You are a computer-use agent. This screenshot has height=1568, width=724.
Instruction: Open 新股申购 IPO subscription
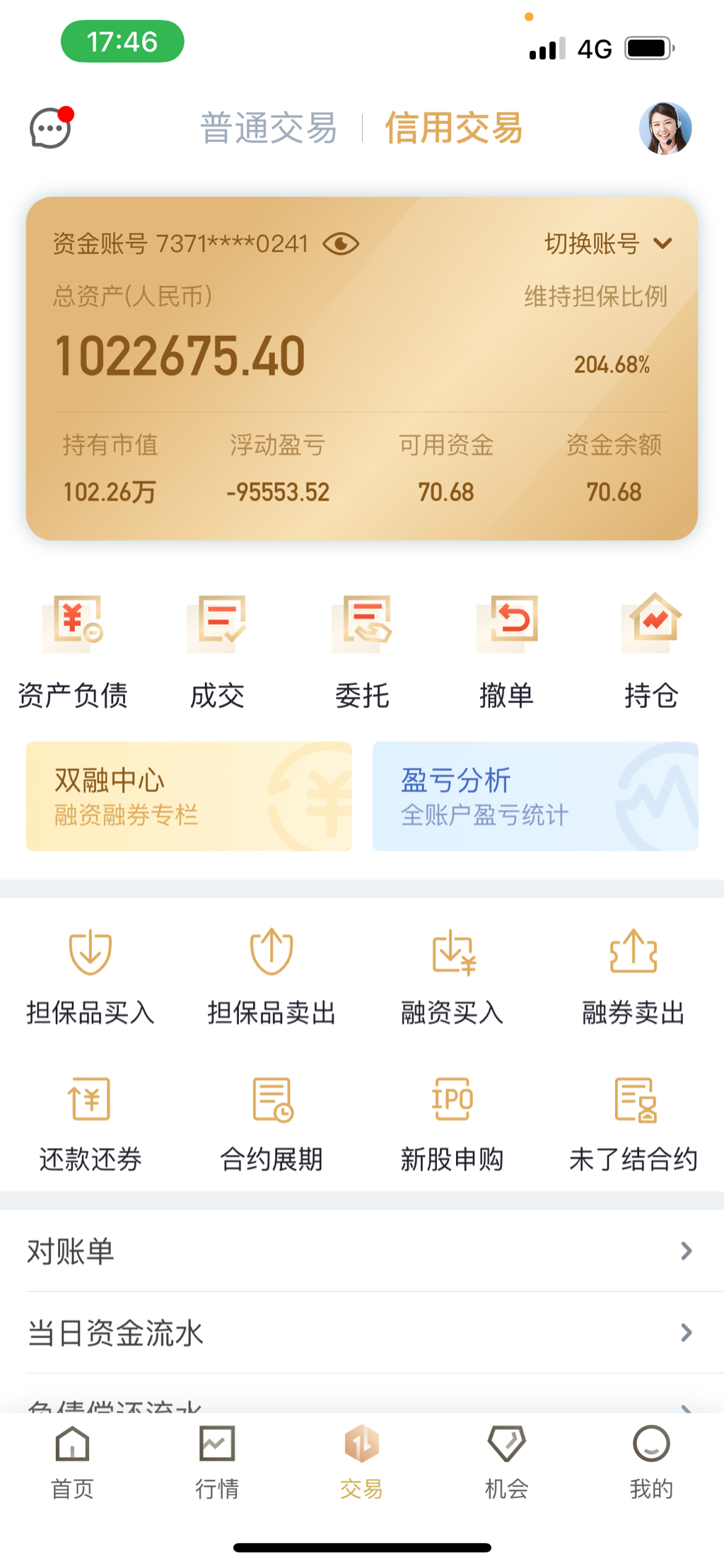click(x=452, y=1123)
